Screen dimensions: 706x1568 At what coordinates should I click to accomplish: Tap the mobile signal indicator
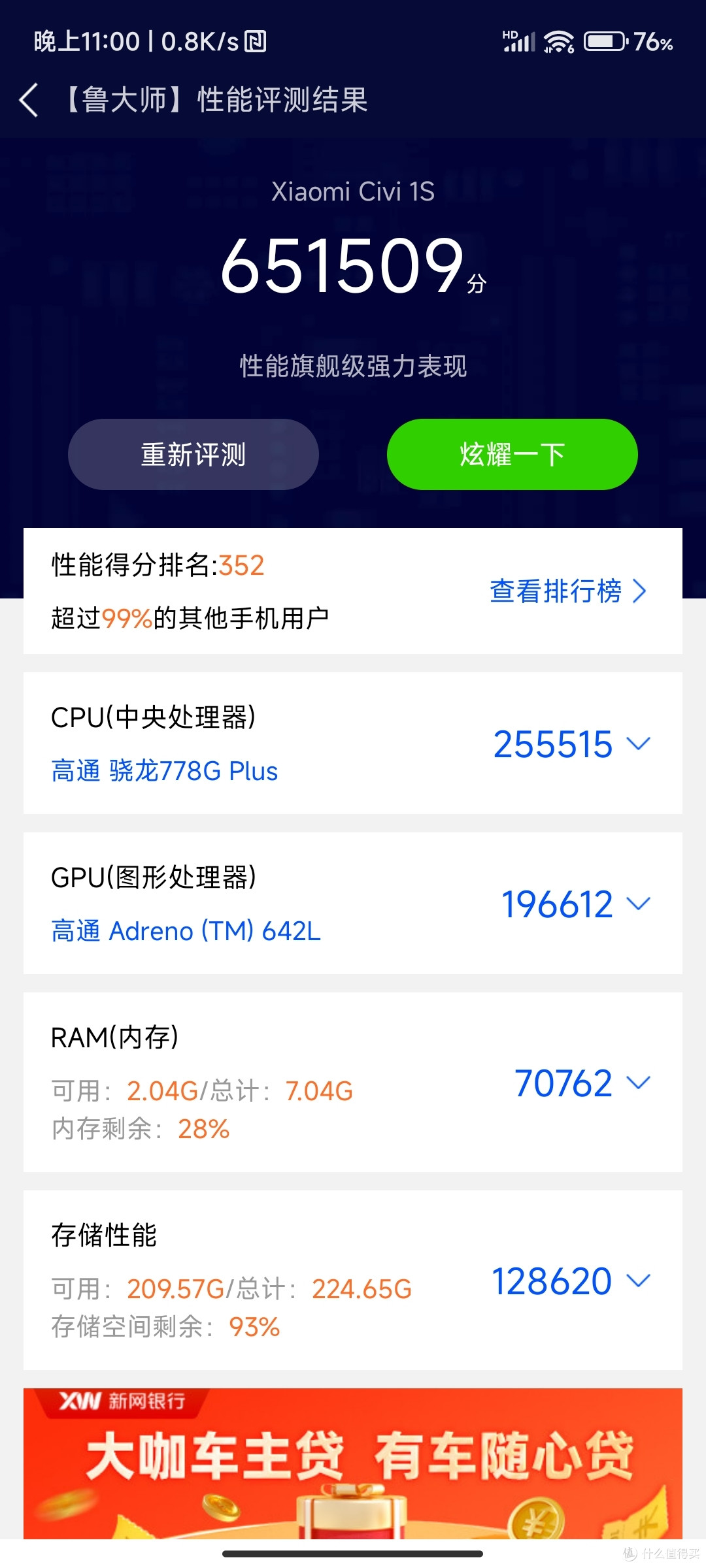[520, 44]
